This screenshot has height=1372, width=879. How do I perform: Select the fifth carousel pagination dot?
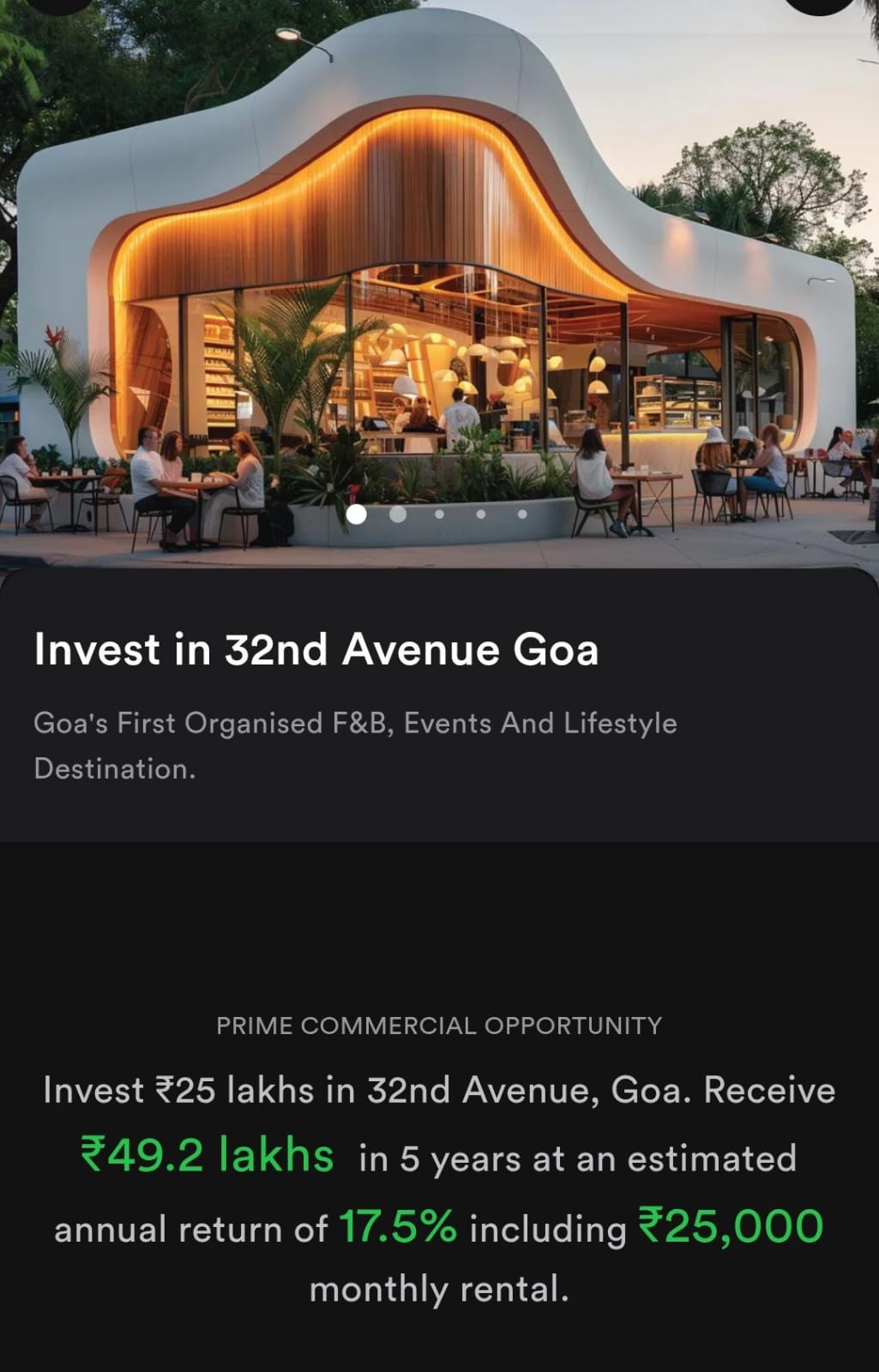click(521, 514)
